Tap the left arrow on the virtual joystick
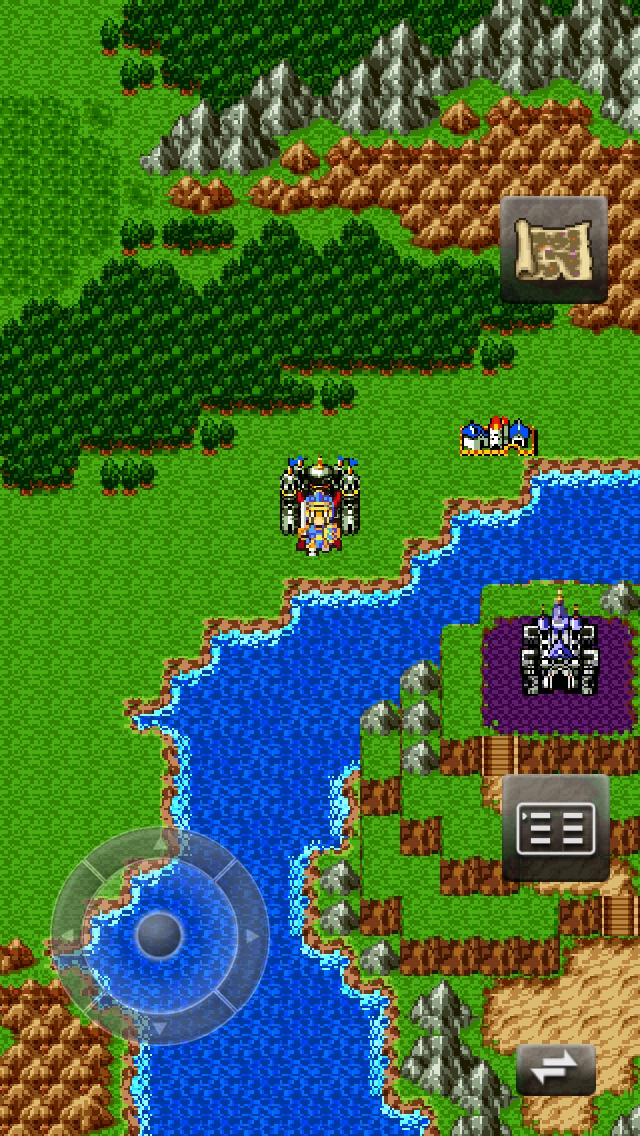The width and height of the screenshot is (640, 1136). coord(70,936)
